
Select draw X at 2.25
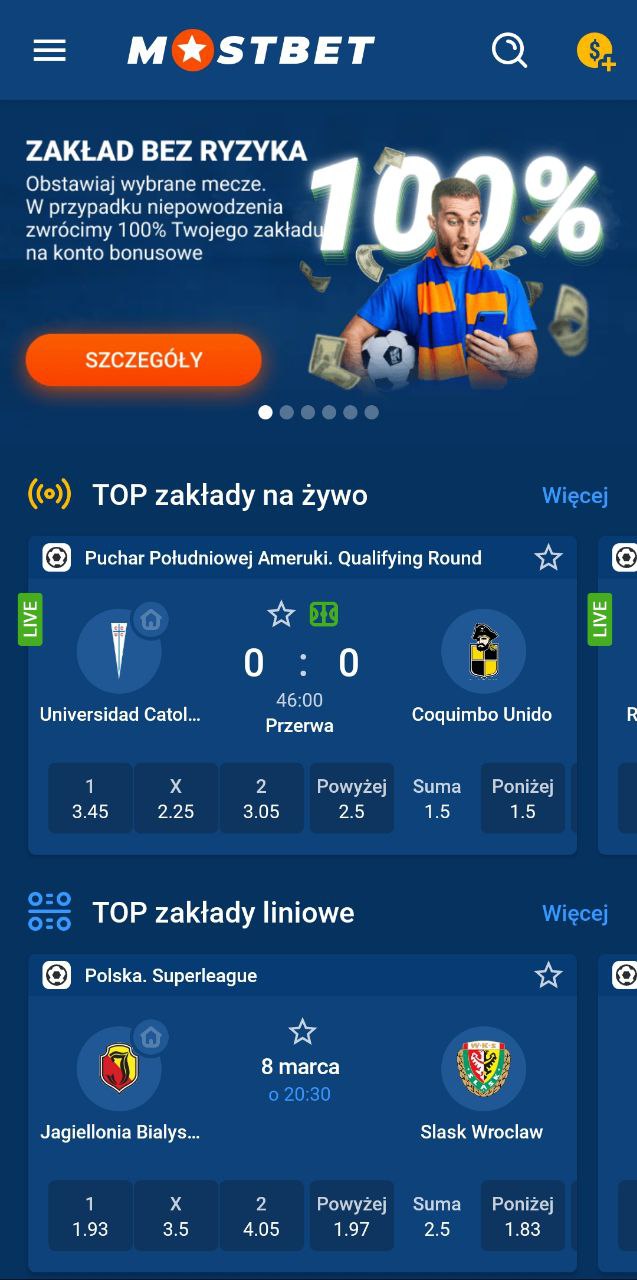(x=176, y=798)
